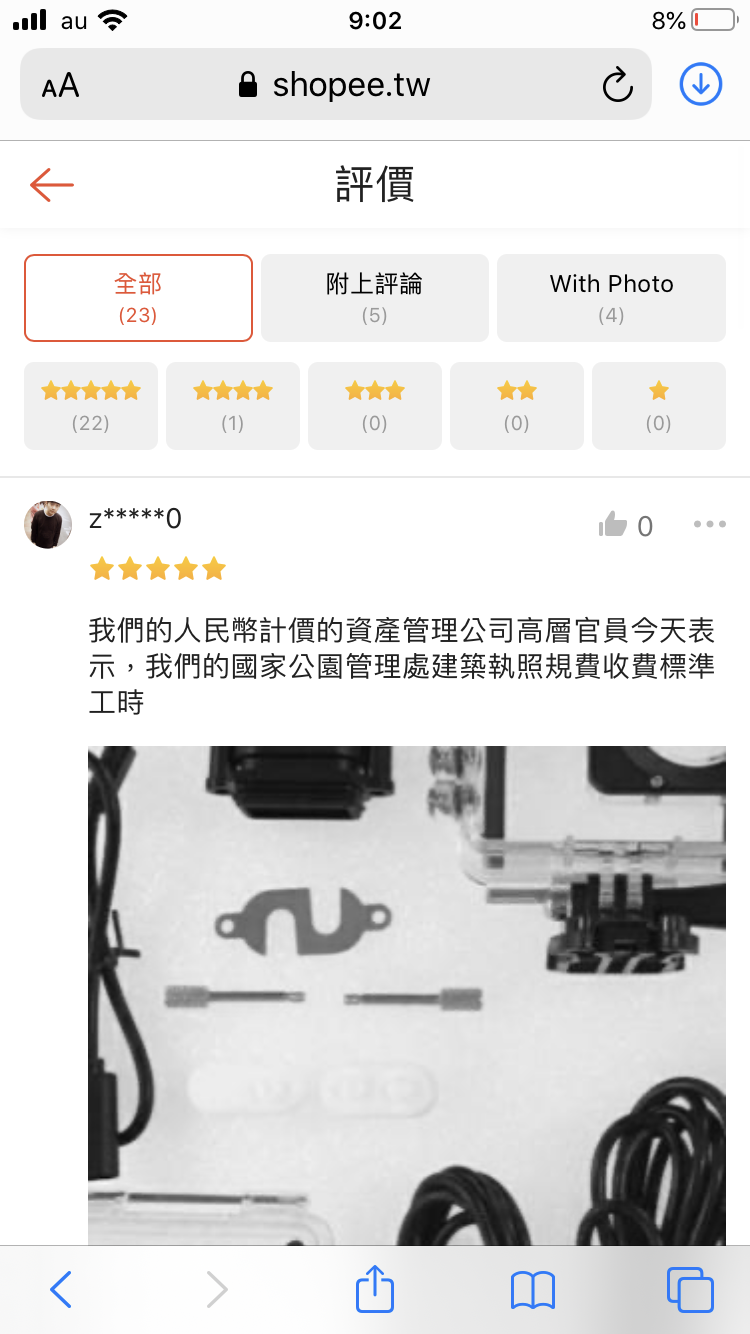The image size is (750, 1334).
Task: Select the 全部 (23) reviews filter
Action: (x=138, y=298)
